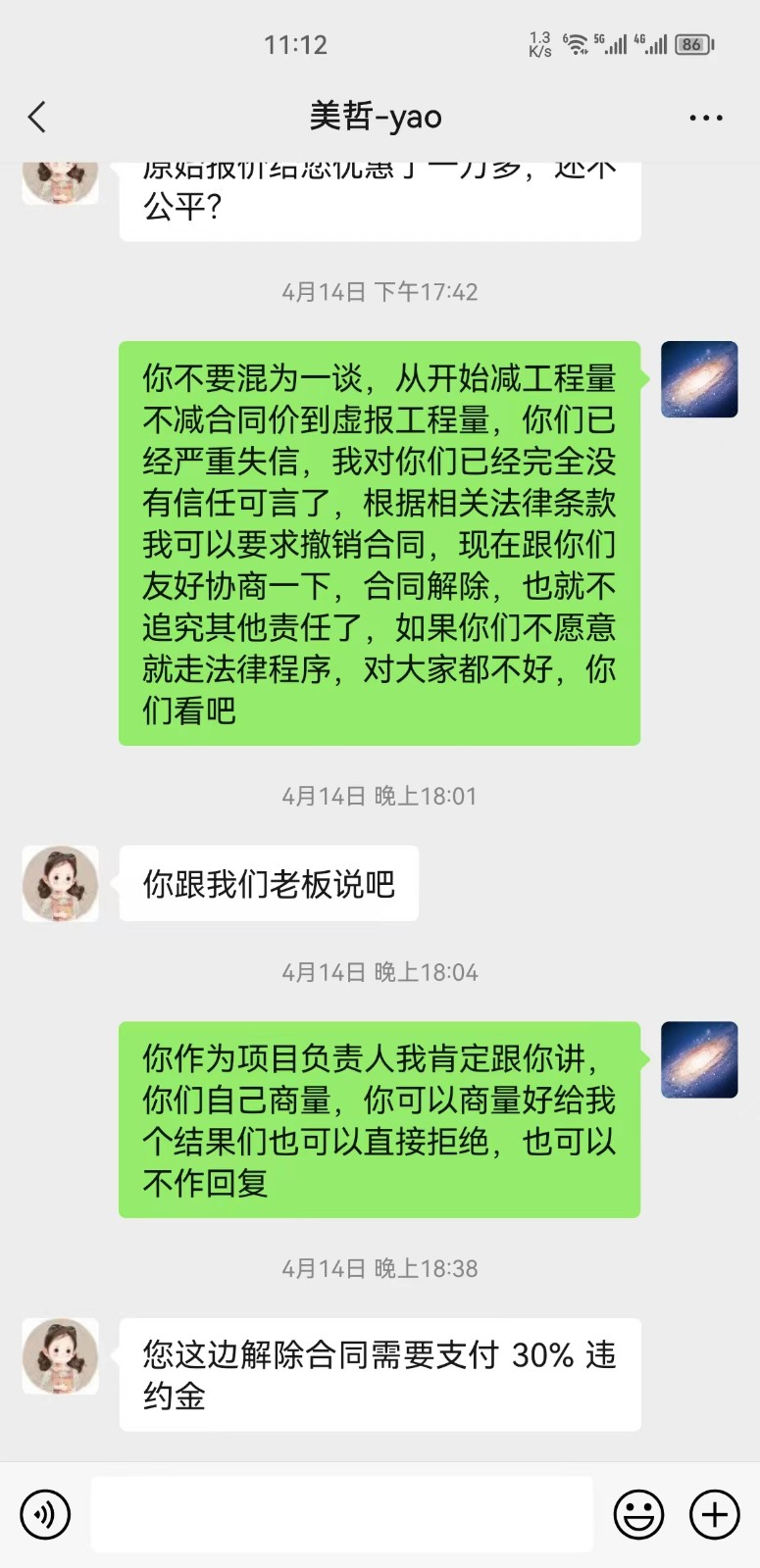Switch to voice message input
The height and width of the screenshot is (1568, 760).
(45, 1514)
